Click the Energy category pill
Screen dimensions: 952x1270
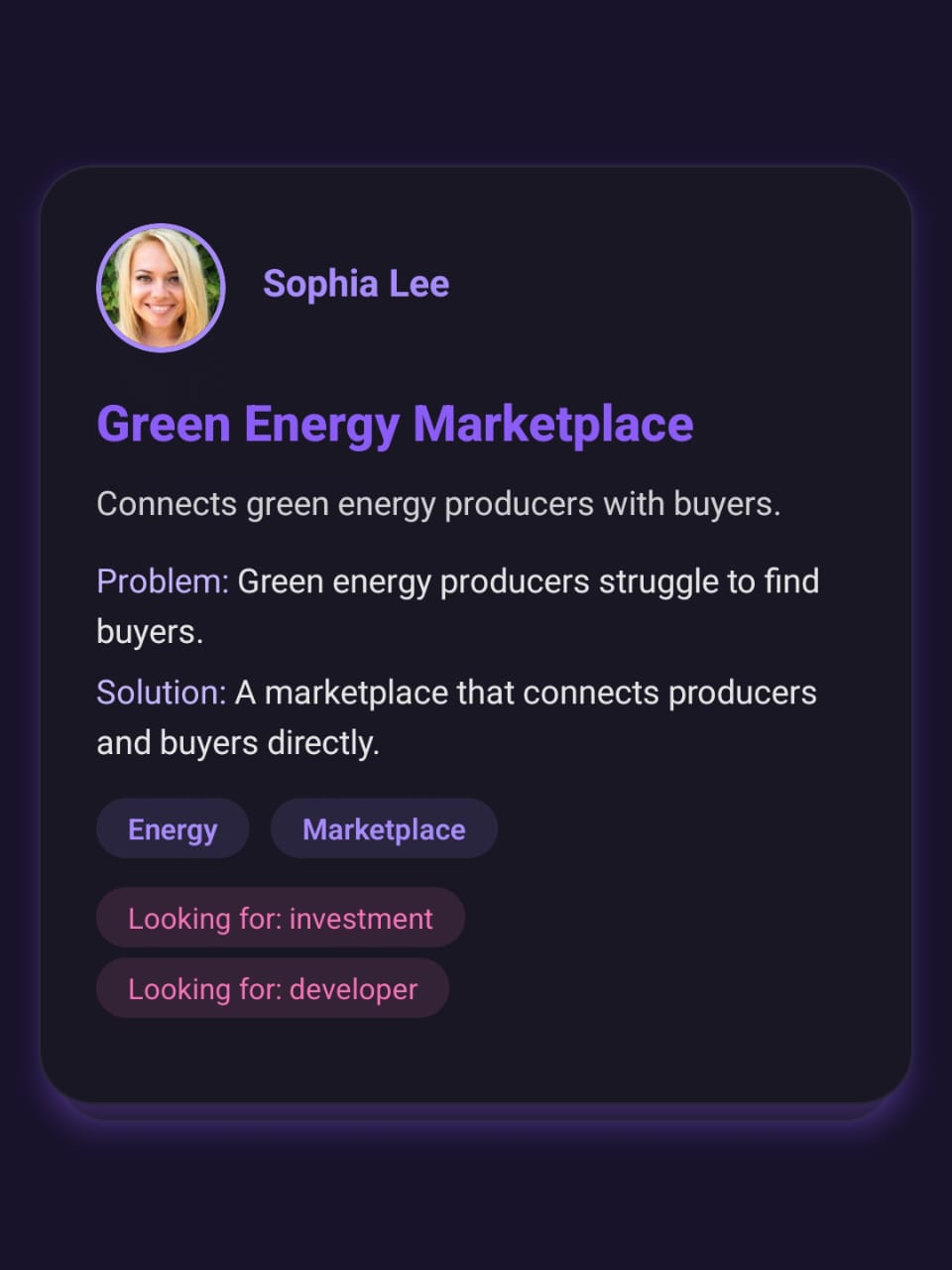(173, 828)
